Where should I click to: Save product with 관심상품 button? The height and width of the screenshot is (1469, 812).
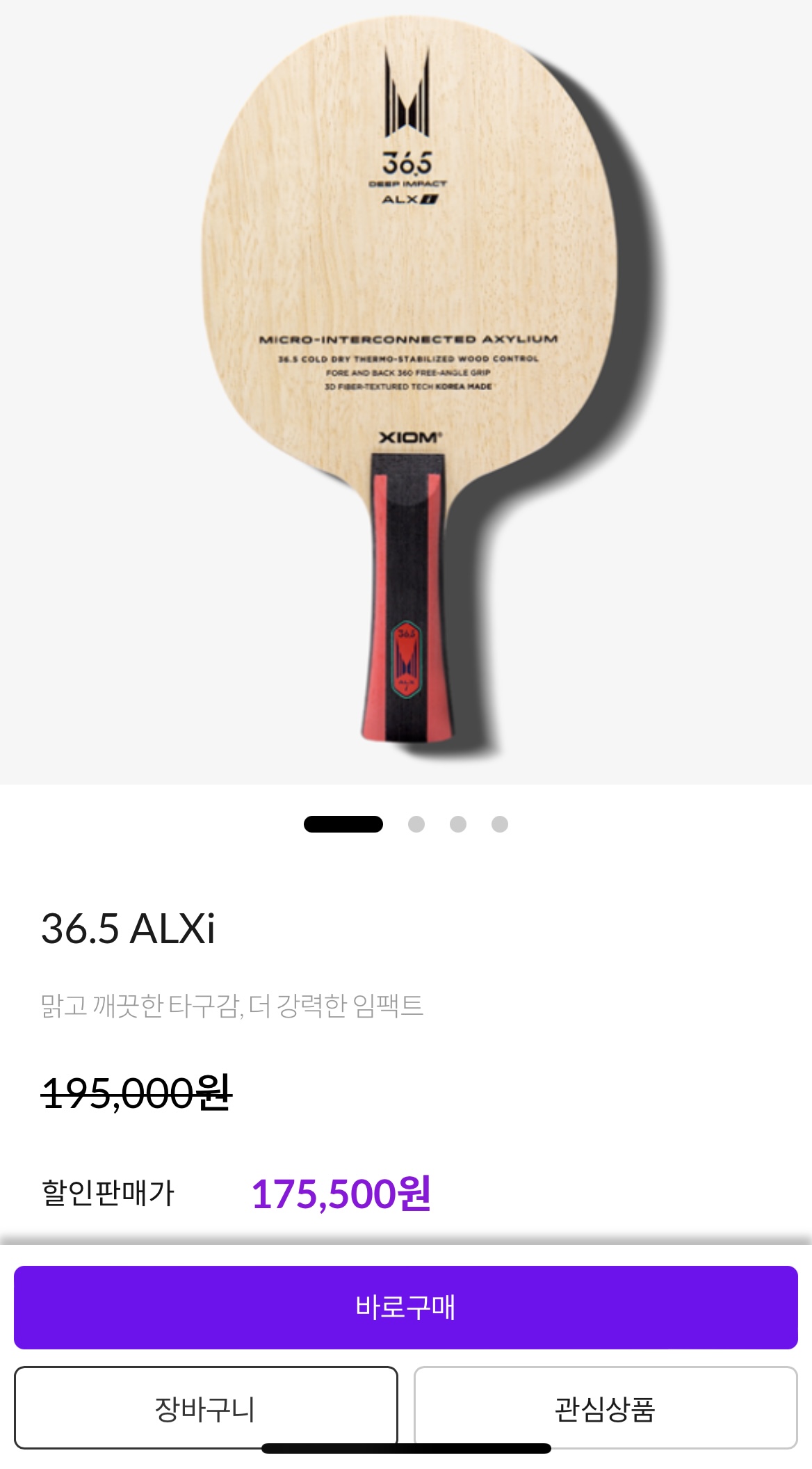tap(605, 1408)
